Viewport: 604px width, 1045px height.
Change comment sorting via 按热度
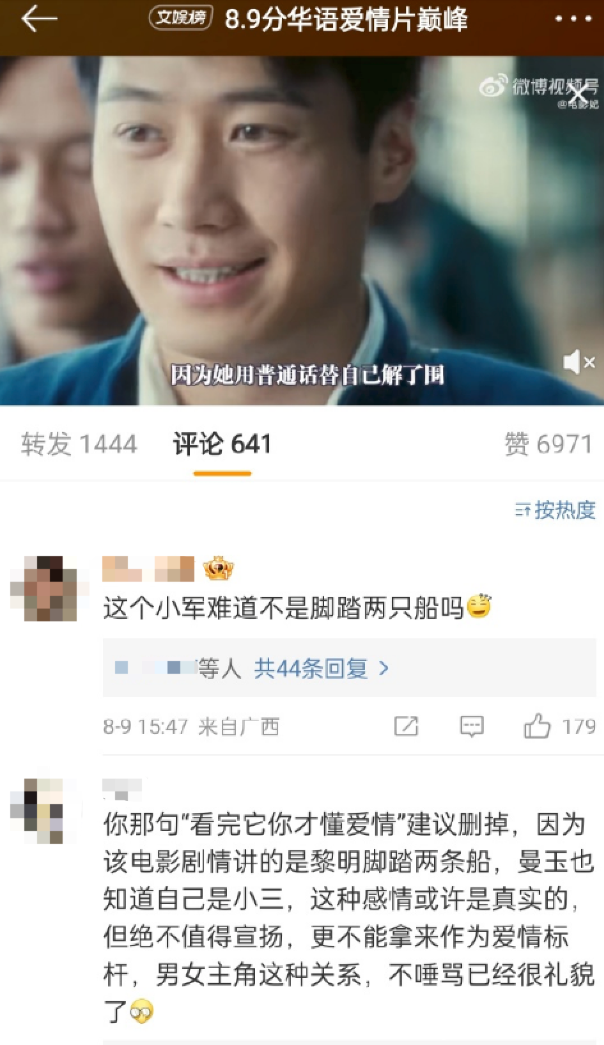point(556,510)
